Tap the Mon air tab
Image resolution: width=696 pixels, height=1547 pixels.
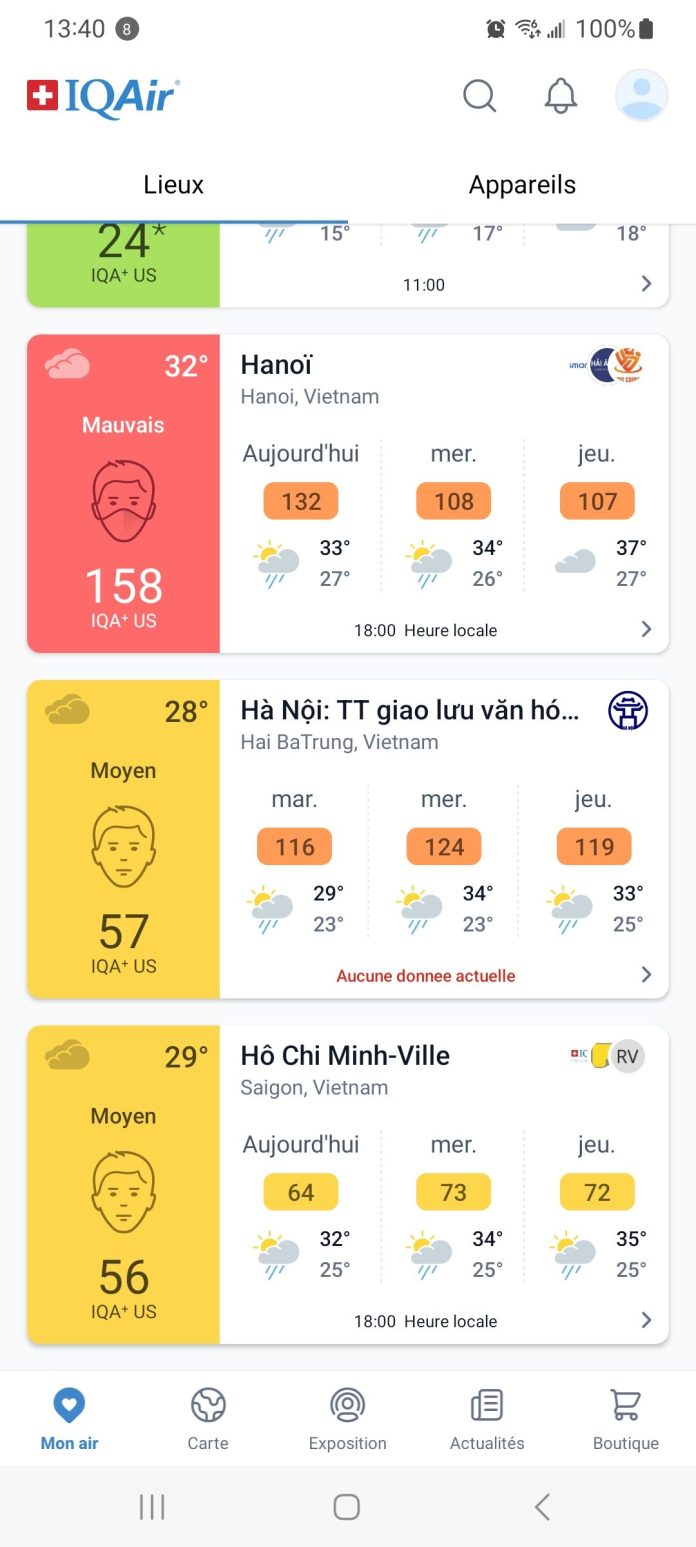click(69, 1419)
